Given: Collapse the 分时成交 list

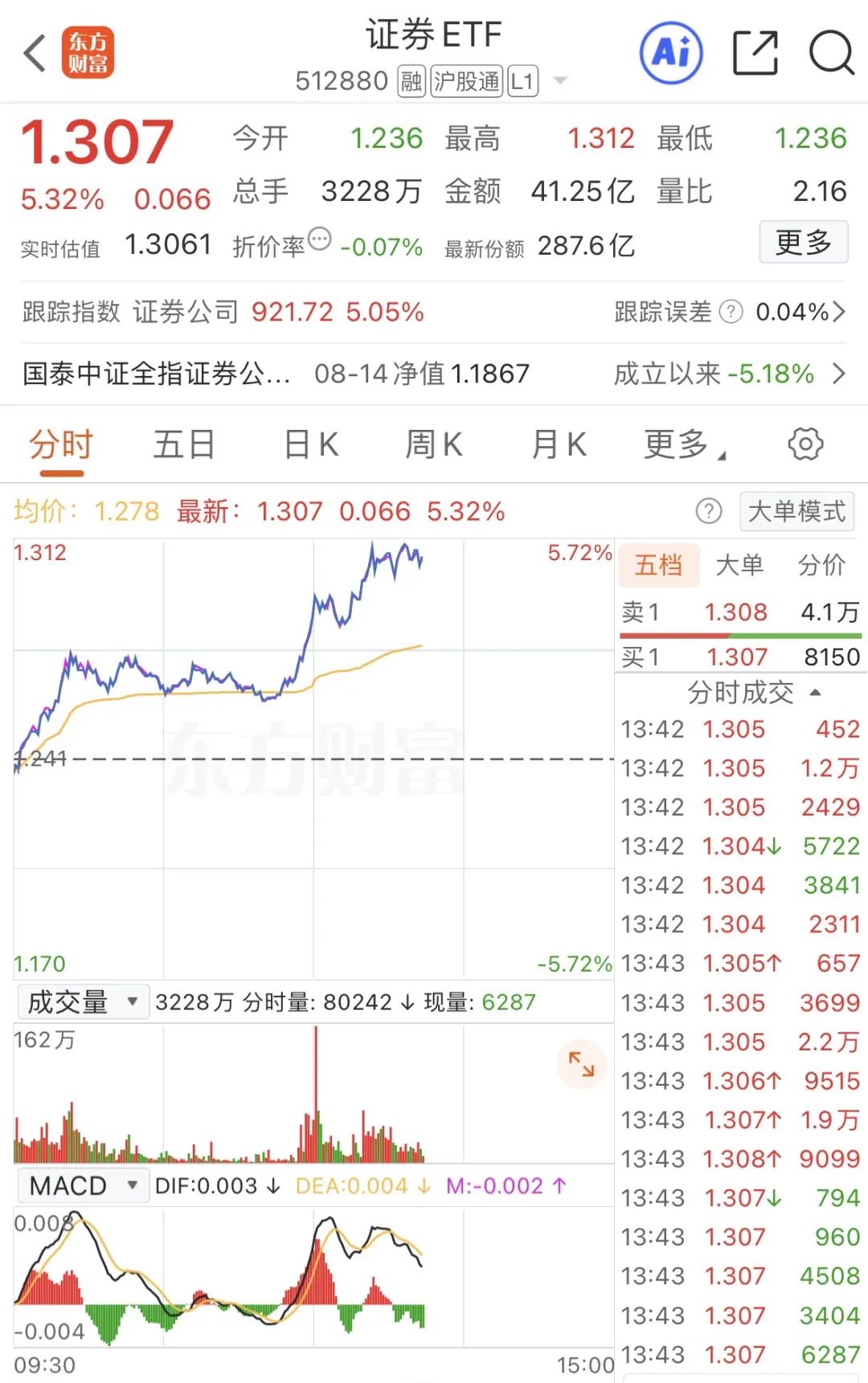Looking at the screenshot, I should click(754, 693).
